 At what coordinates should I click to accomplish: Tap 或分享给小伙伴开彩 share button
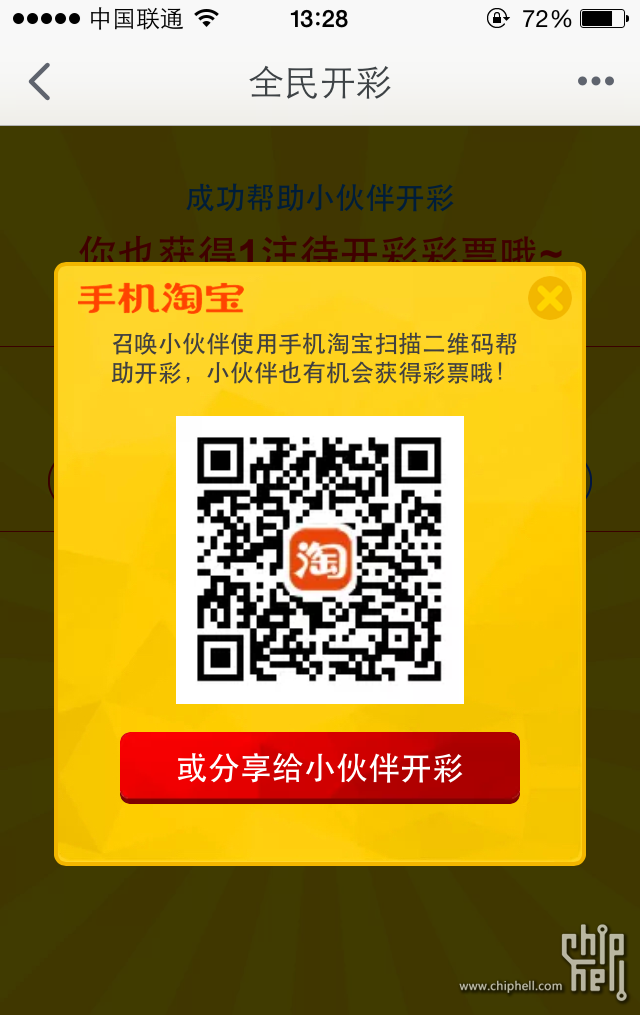coord(320,767)
